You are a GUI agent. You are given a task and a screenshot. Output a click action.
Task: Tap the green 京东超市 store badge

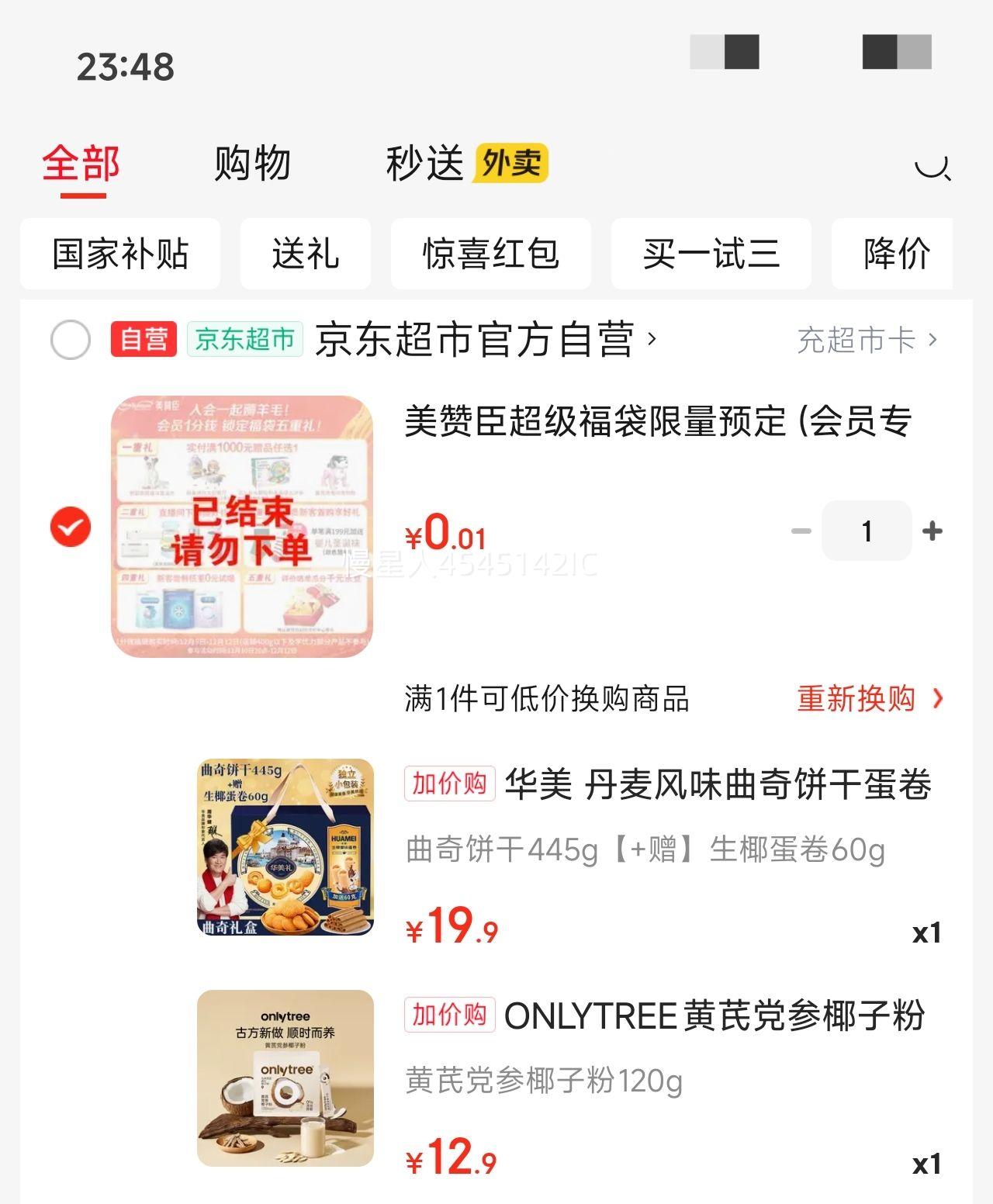244,341
